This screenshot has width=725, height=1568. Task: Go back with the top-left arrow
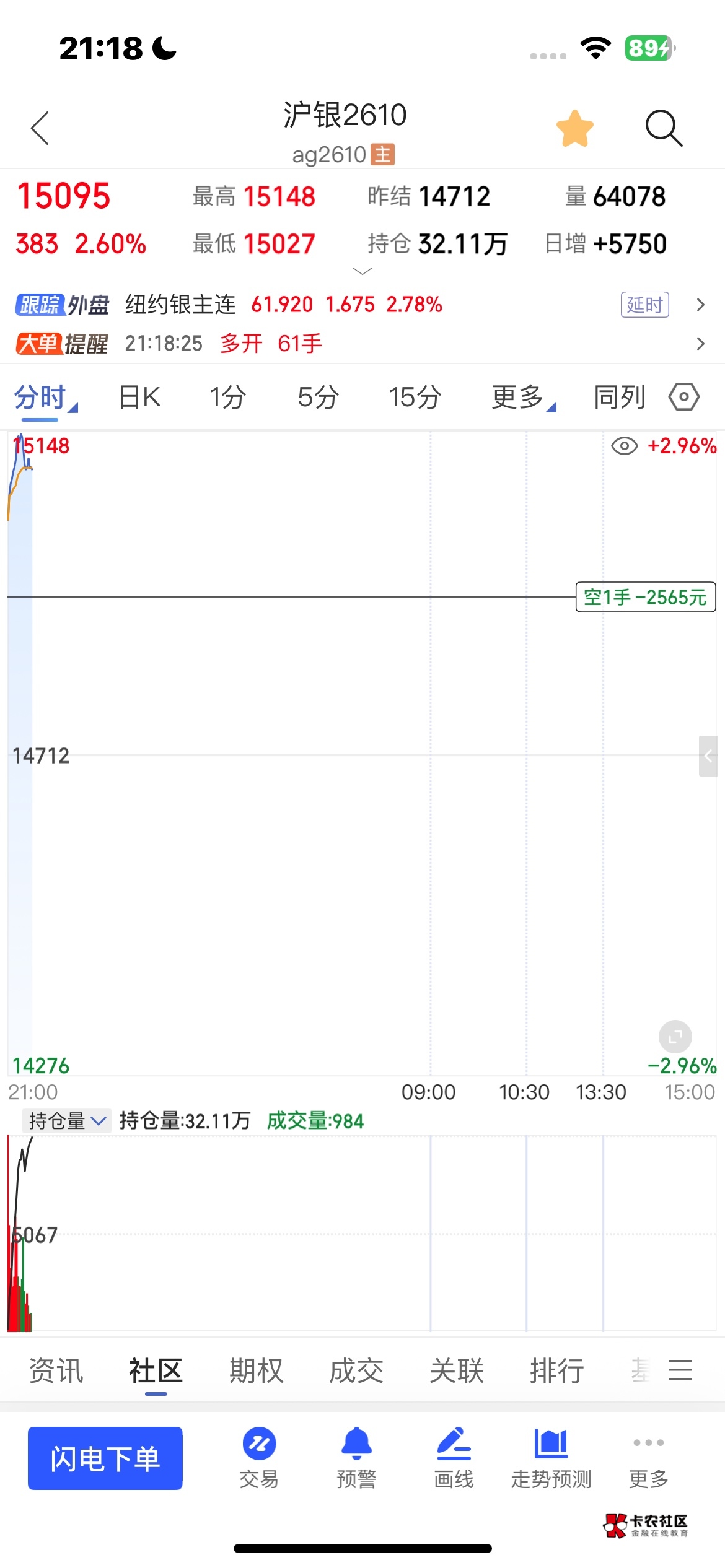point(40,128)
